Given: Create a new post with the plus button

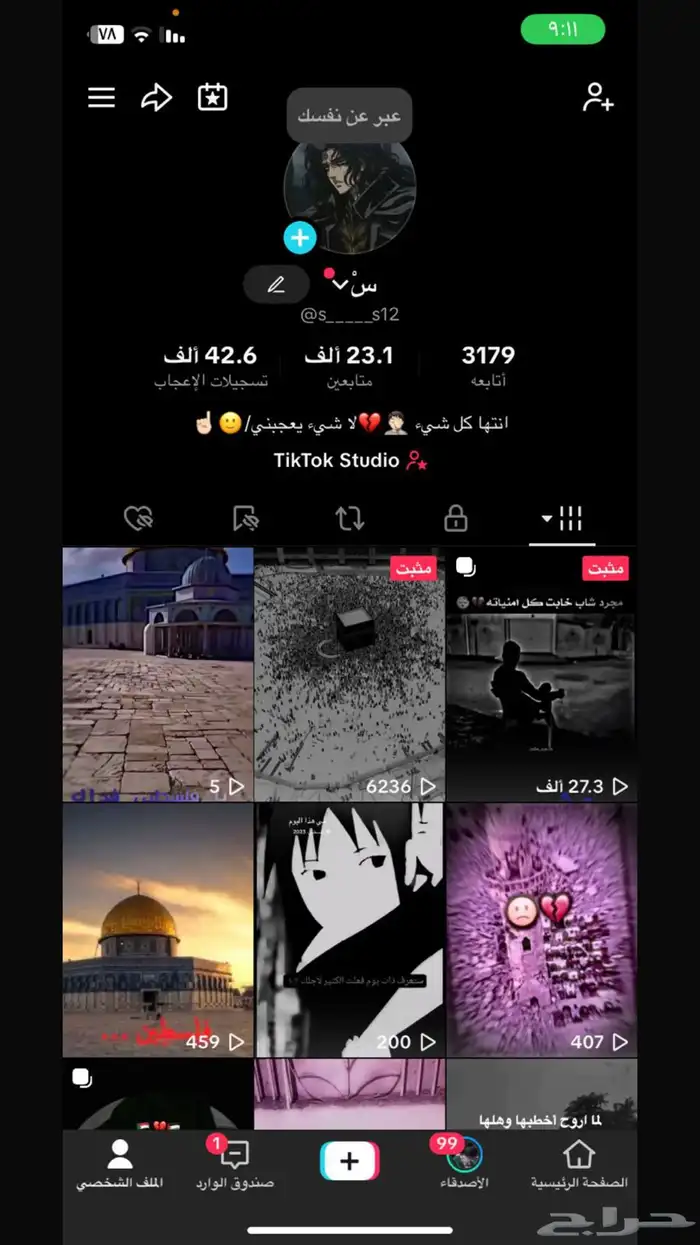Looking at the screenshot, I should pos(349,1161).
